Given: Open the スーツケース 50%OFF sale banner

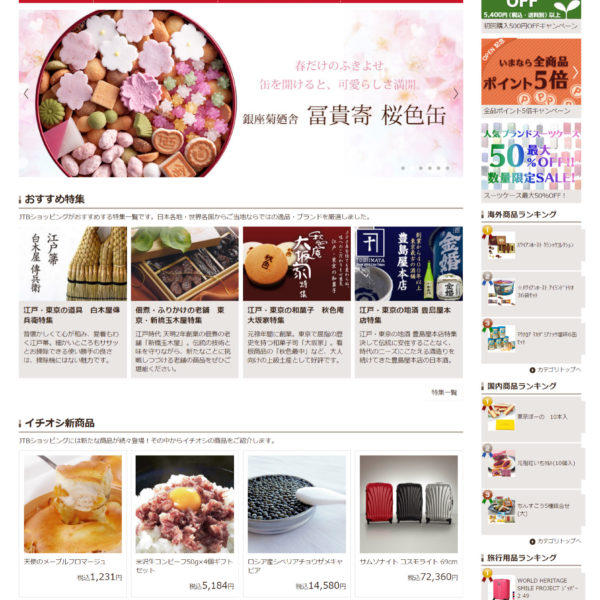Looking at the screenshot, I should pos(530,155).
